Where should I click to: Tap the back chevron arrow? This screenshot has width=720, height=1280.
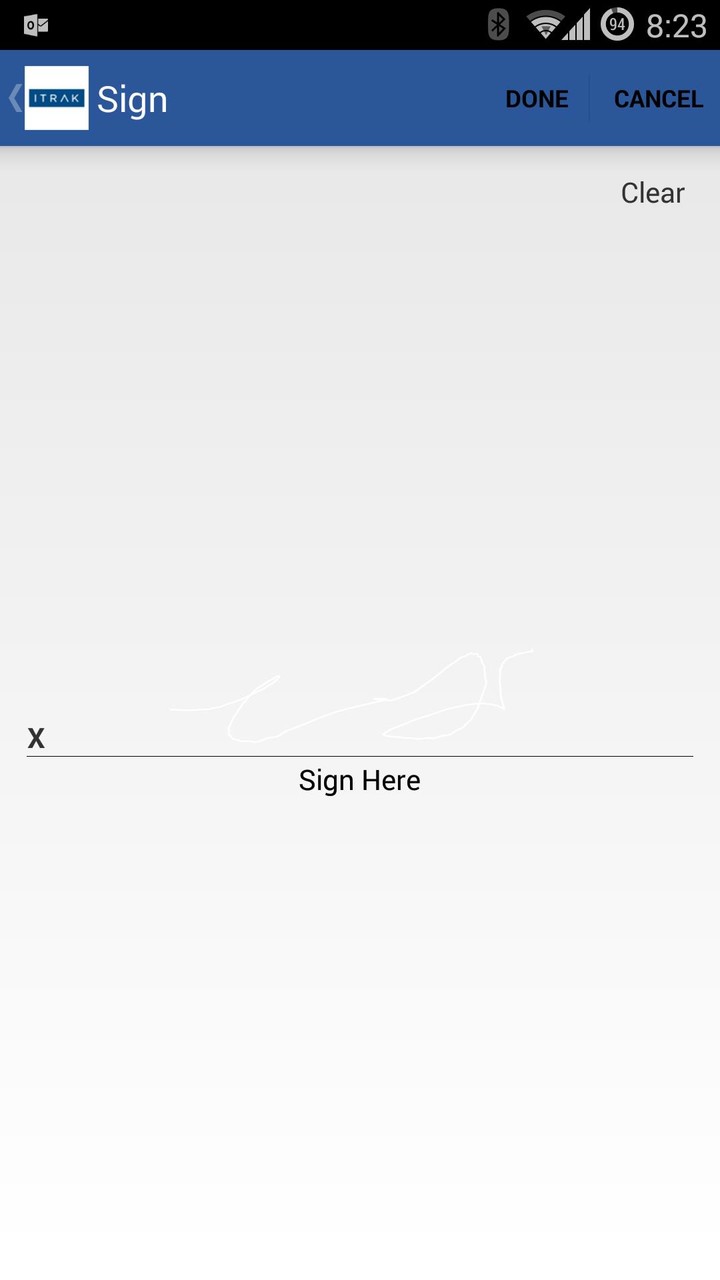point(12,98)
